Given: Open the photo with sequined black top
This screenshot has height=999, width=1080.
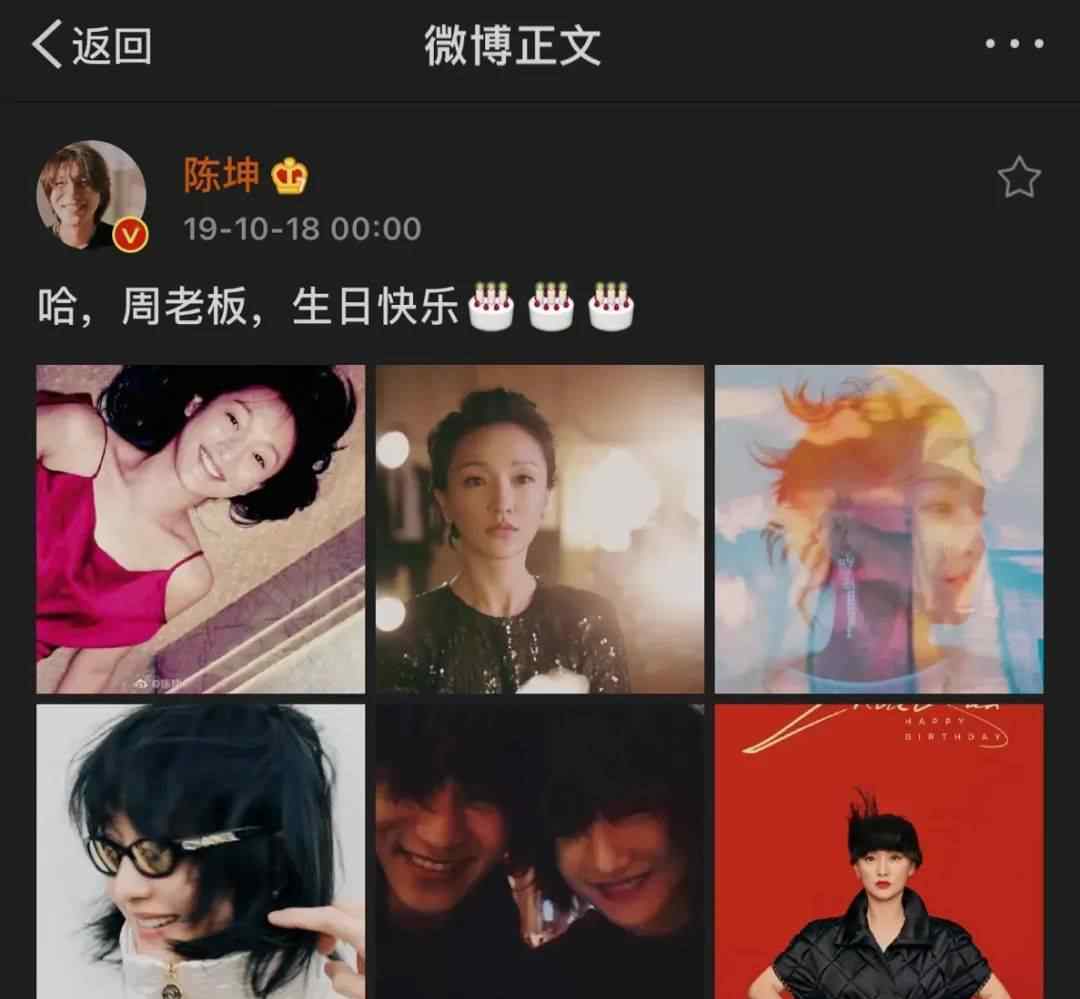Looking at the screenshot, I should (539, 528).
